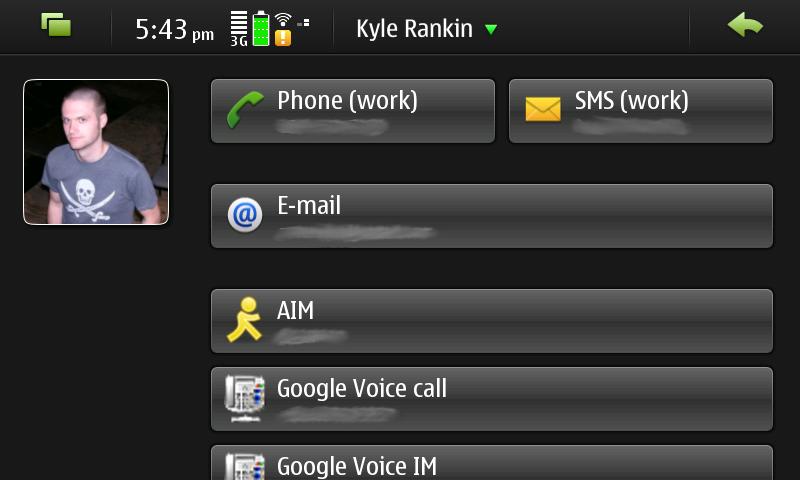
Task: Open the task switcher icon
Action: [56, 26]
